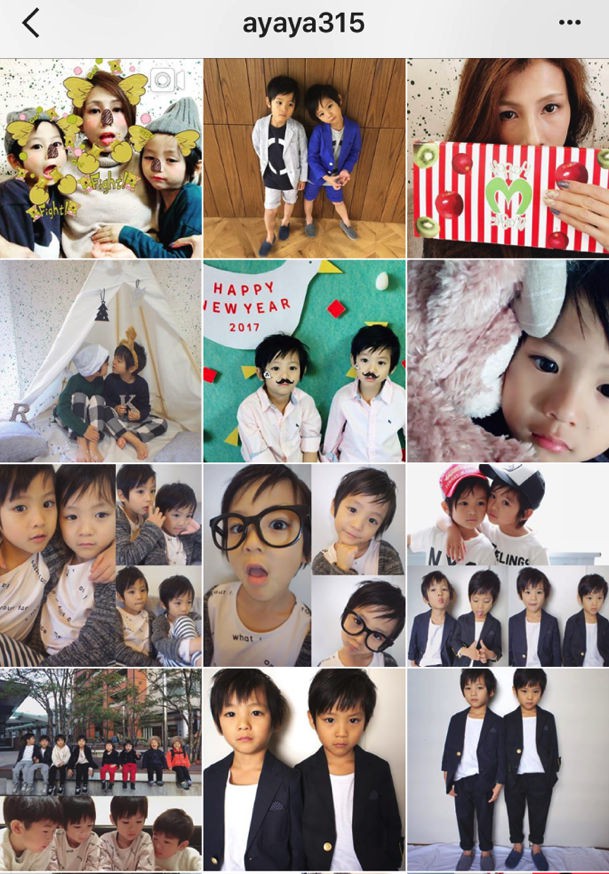Open the video post with butterfly stickers
This screenshot has height=874, width=609.
[100, 158]
